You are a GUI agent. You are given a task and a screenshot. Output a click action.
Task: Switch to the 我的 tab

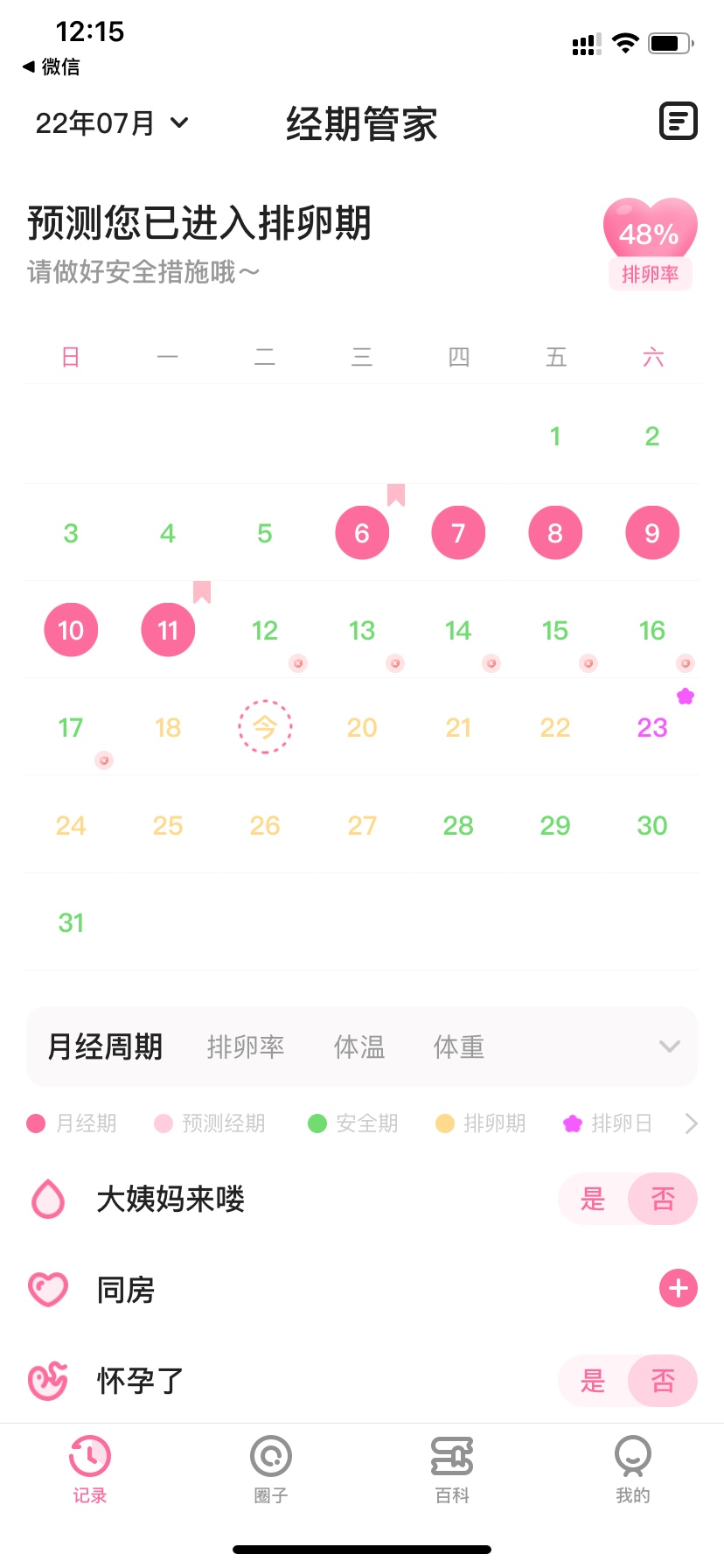tap(633, 1469)
